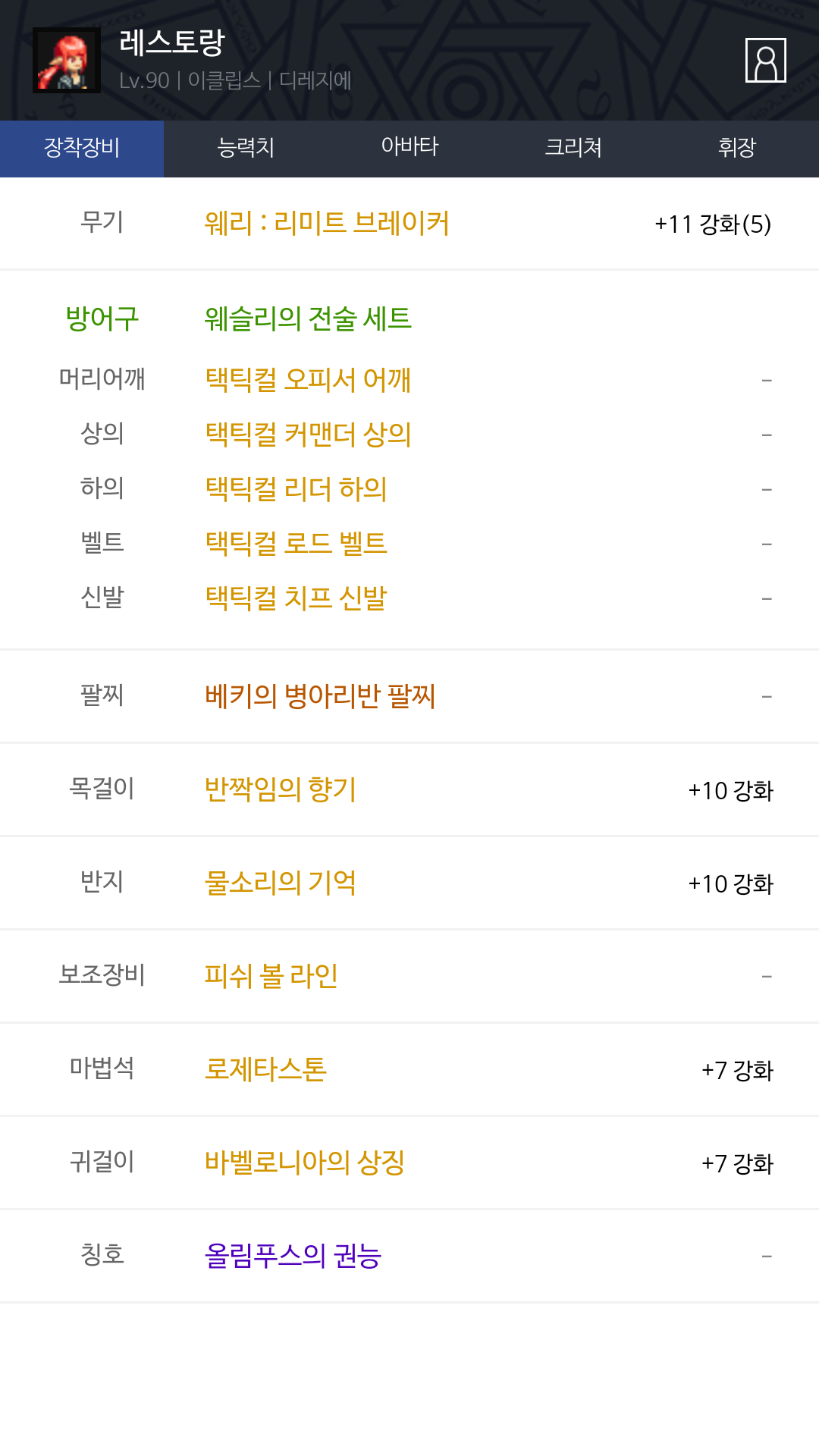Screen dimensions: 819x1456
Task: Switch to the 능력치 tab
Action: (x=246, y=149)
